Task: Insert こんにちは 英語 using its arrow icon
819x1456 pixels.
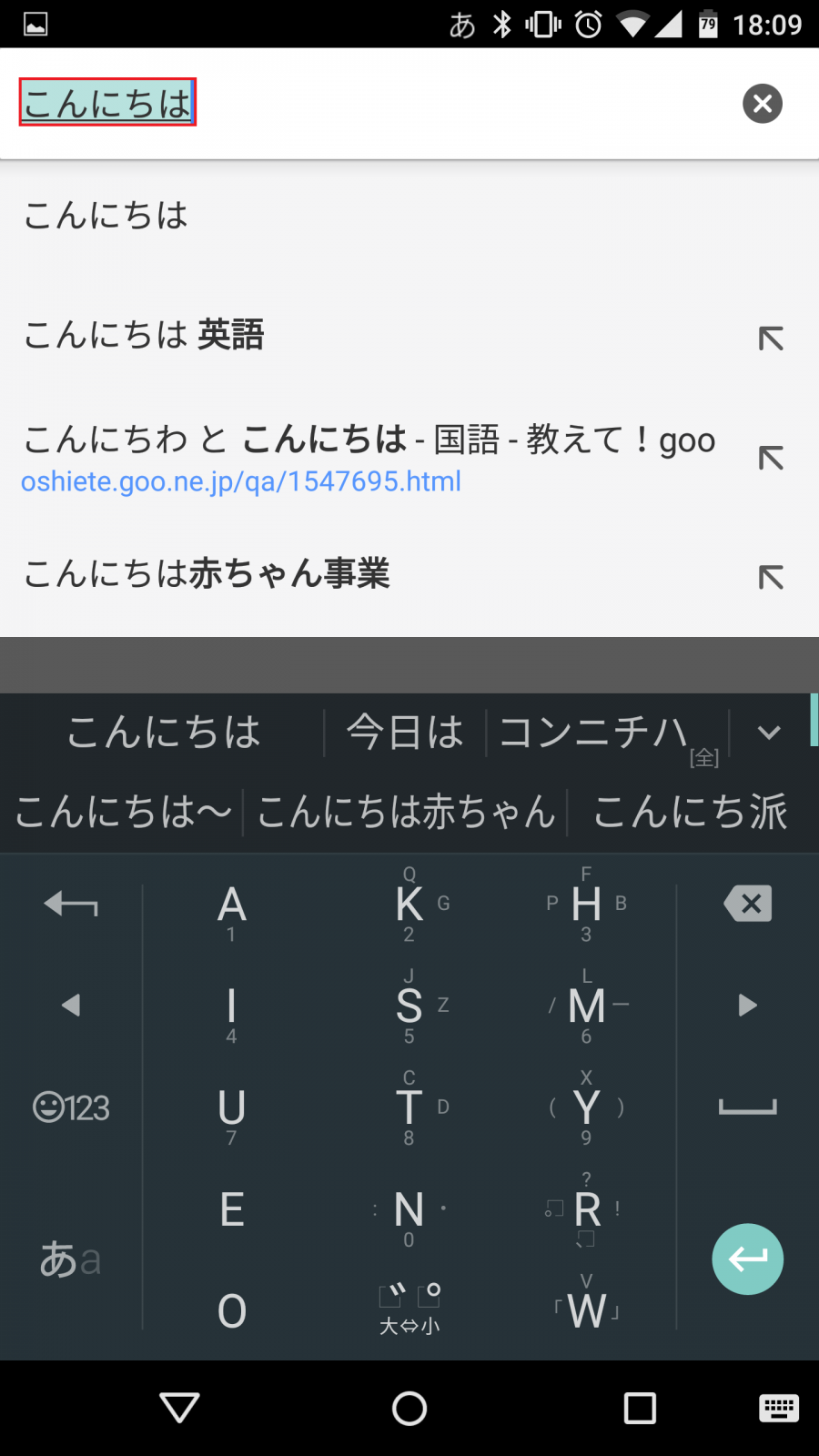Action: click(x=770, y=338)
